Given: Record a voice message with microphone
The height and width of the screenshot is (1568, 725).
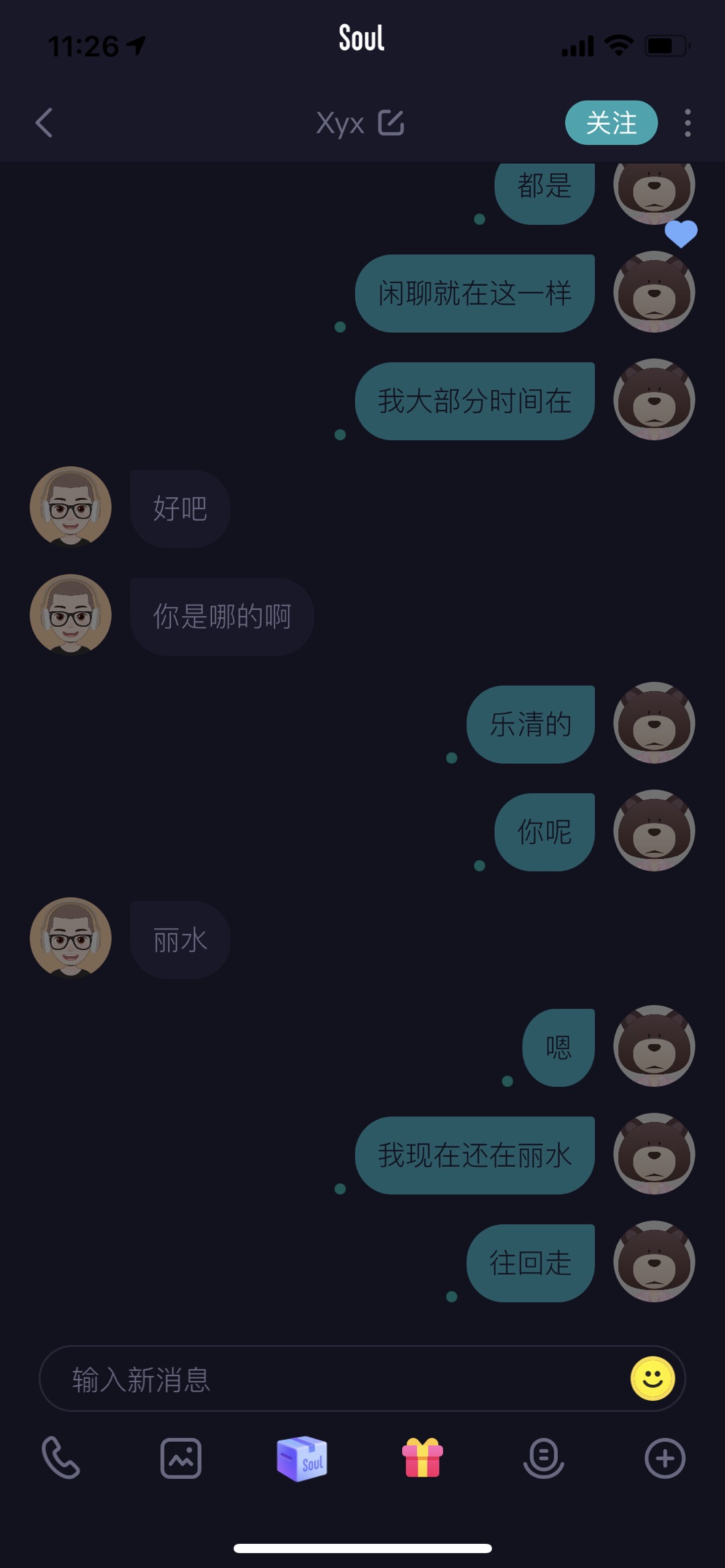Looking at the screenshot, I should [x=543, y=1458].
